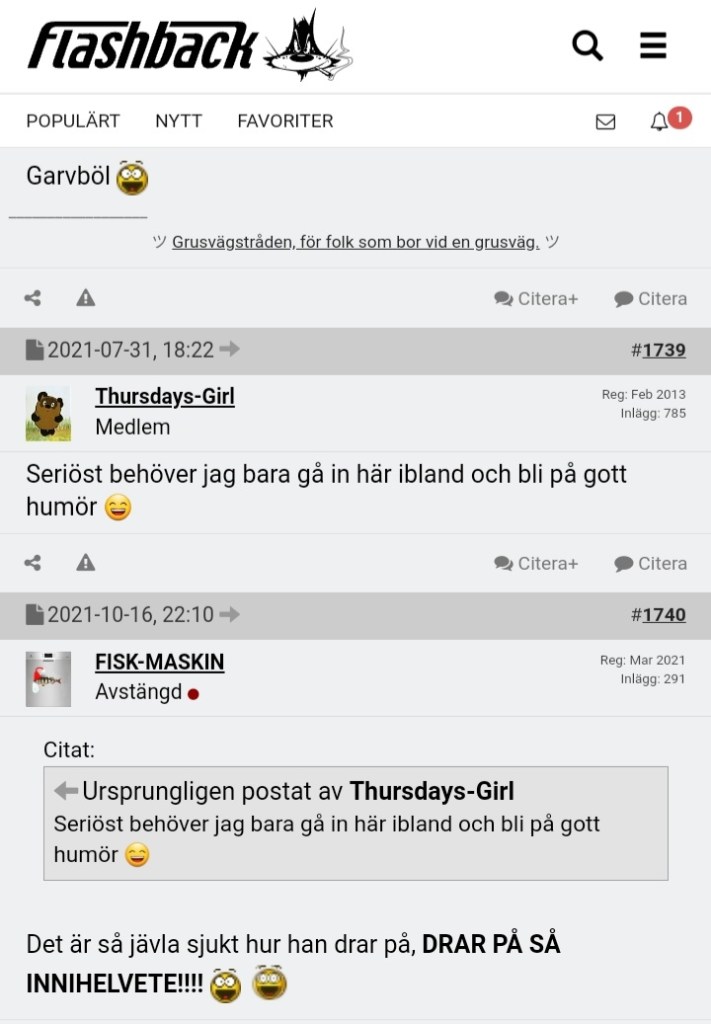The width and height of the screenshot is (711, 1024).
Task: Switch to the POPULÄRT tab
Action: coord(73,121)
